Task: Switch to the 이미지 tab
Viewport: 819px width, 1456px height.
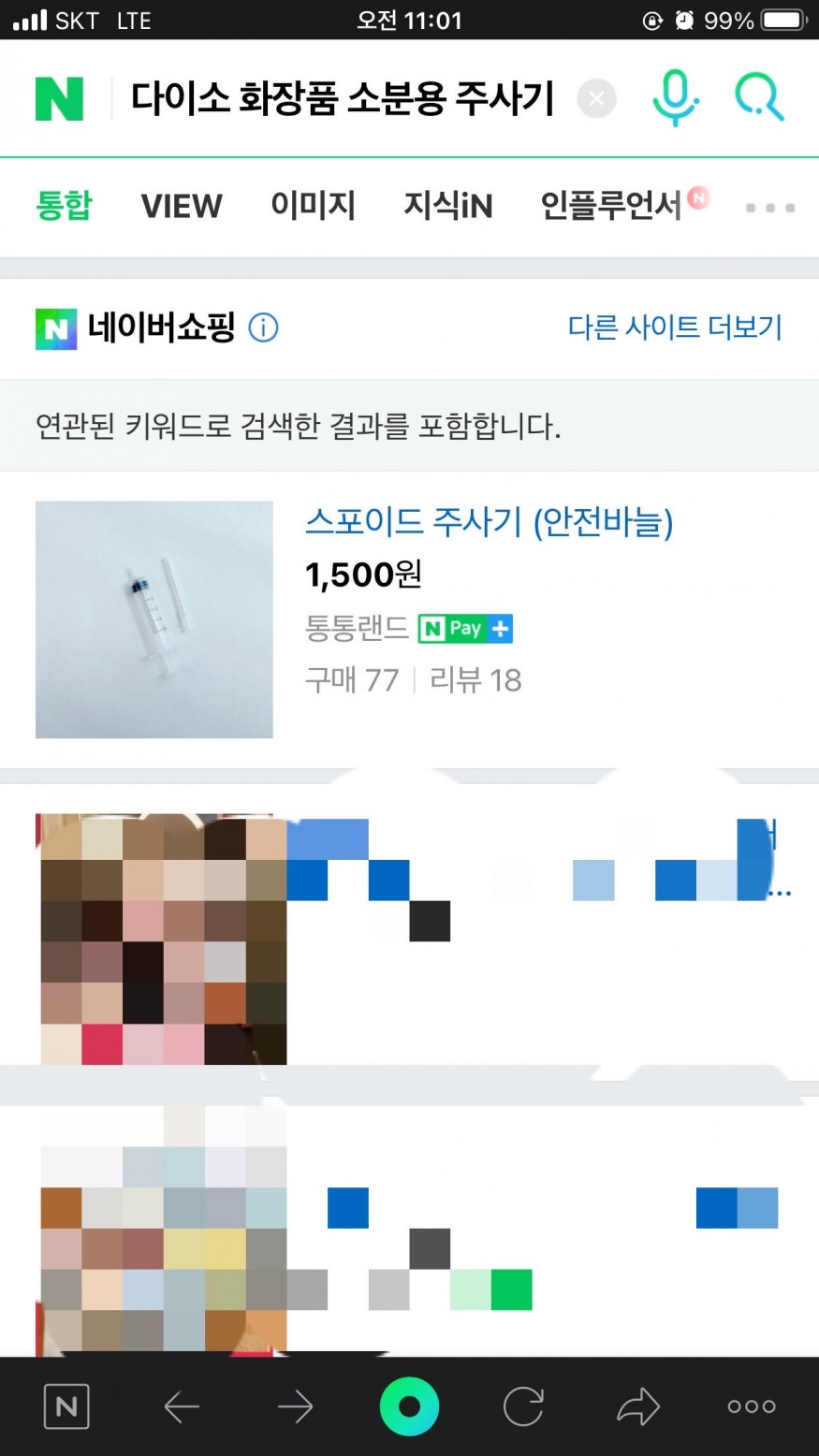Action: point(313,205)
